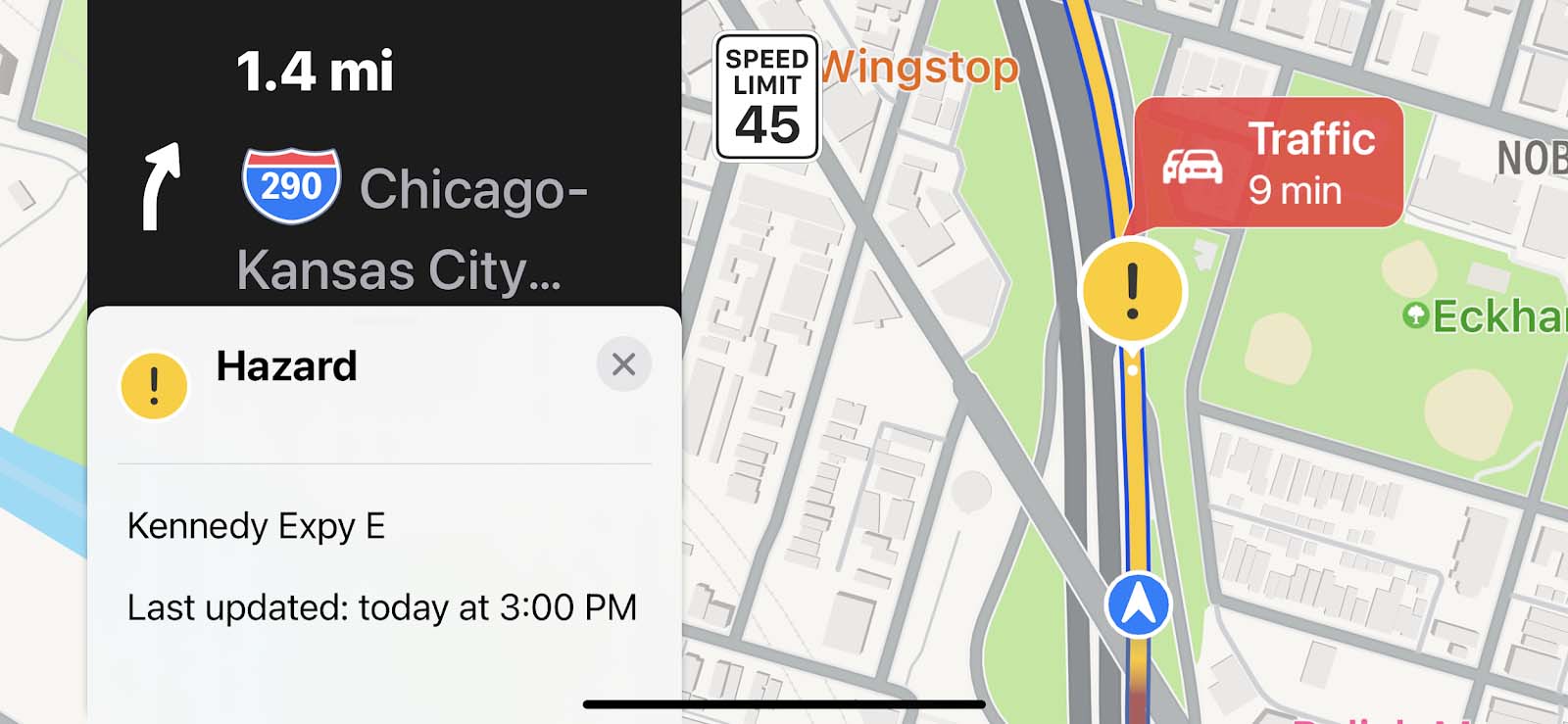Open the navigation instruction banner for I-290
The height and width of the screenshot is (724, 1568).
(x=384, y=157)
